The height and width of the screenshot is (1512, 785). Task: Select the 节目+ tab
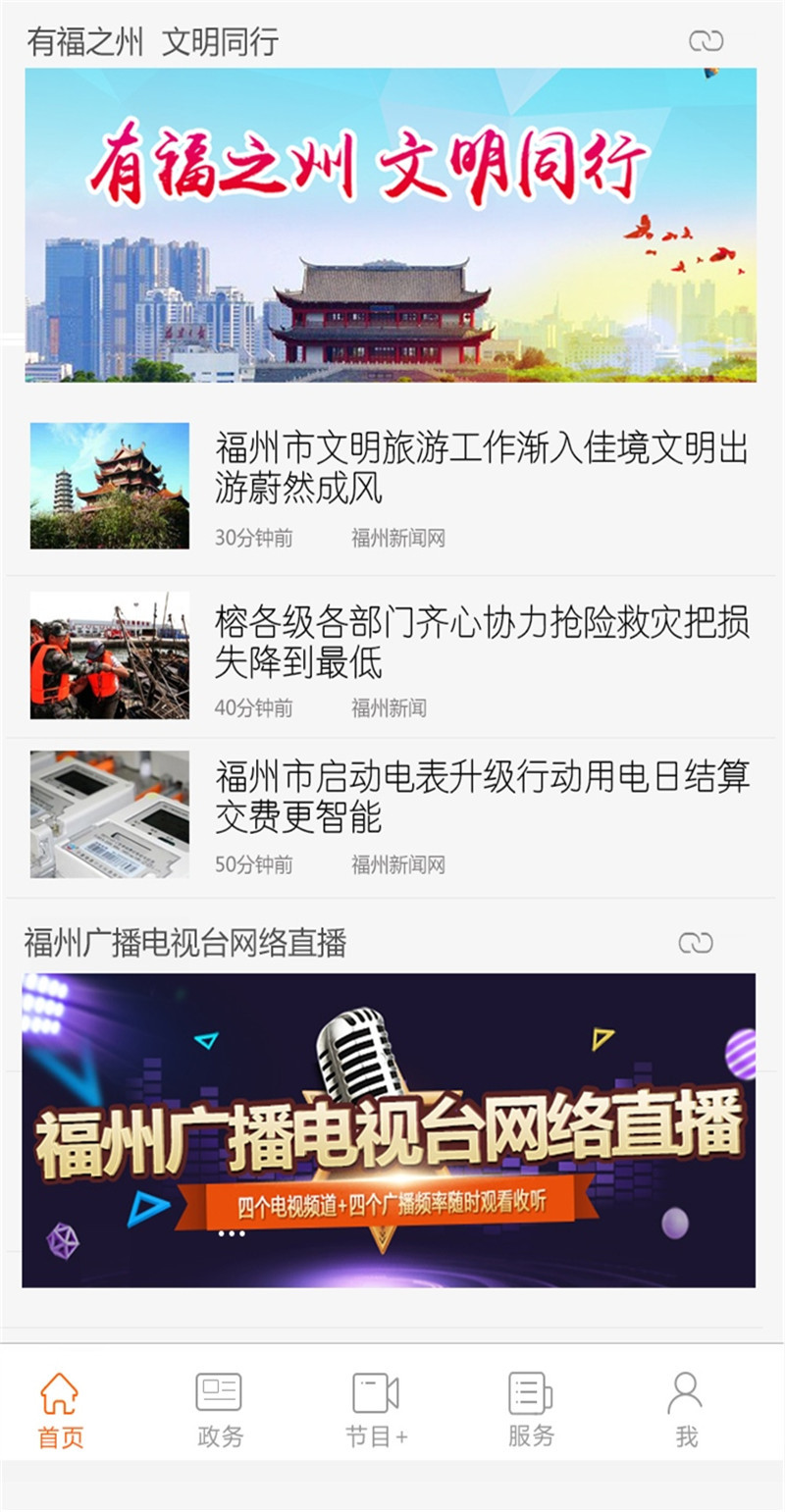pyautogui.click(x=376, y=1411)
